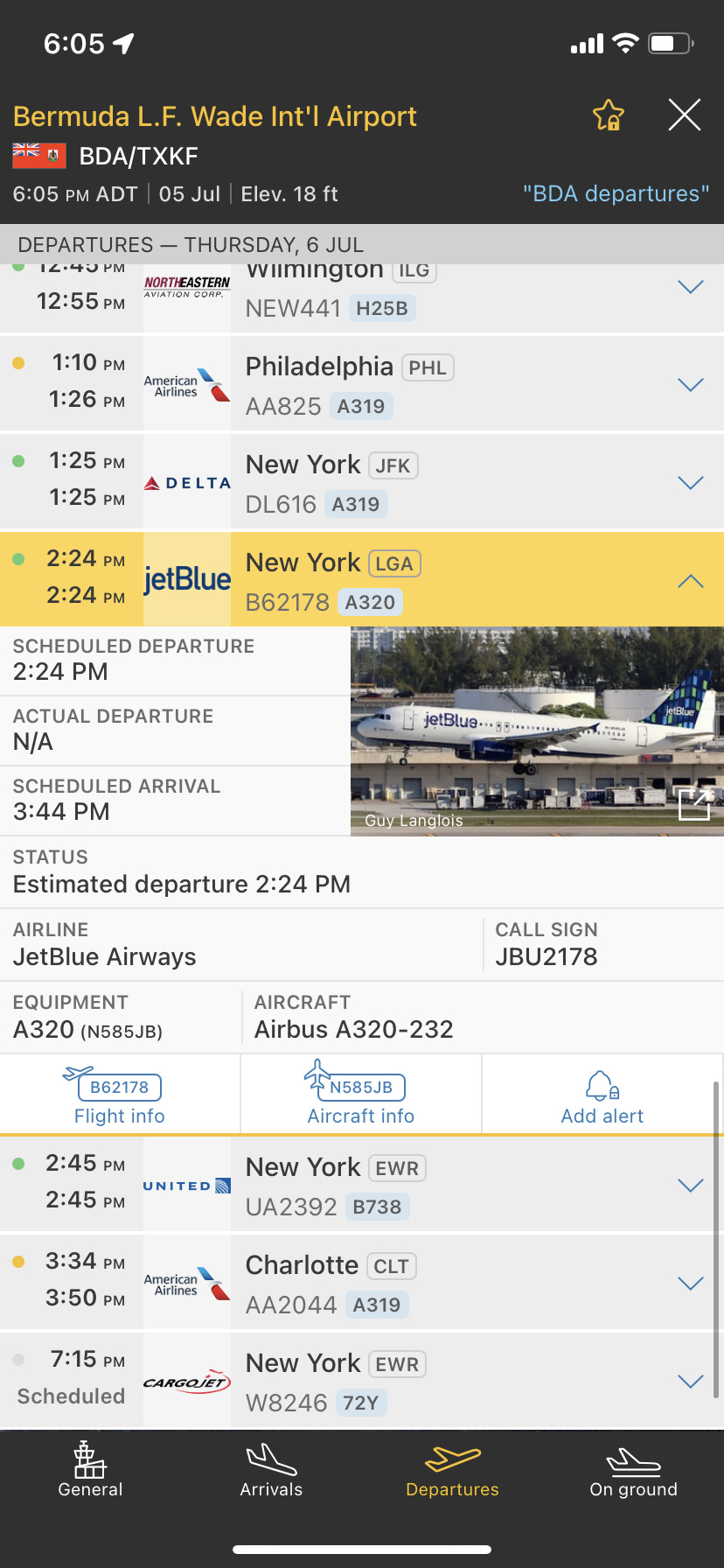
Task: Switch to the On ground tab
Action: coord(633,1469)
